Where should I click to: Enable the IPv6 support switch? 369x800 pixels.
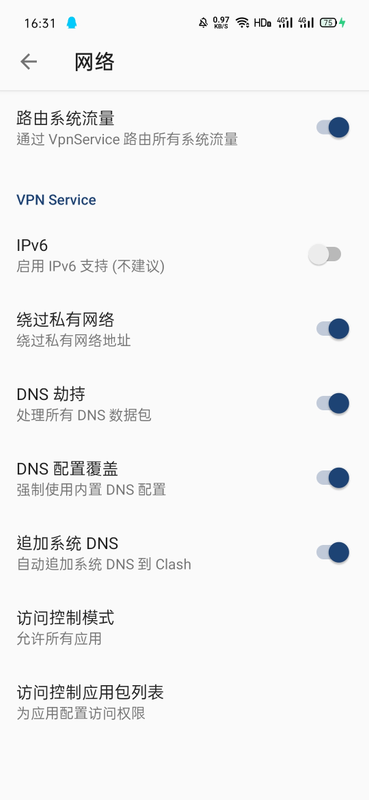(x=325, y=254)
